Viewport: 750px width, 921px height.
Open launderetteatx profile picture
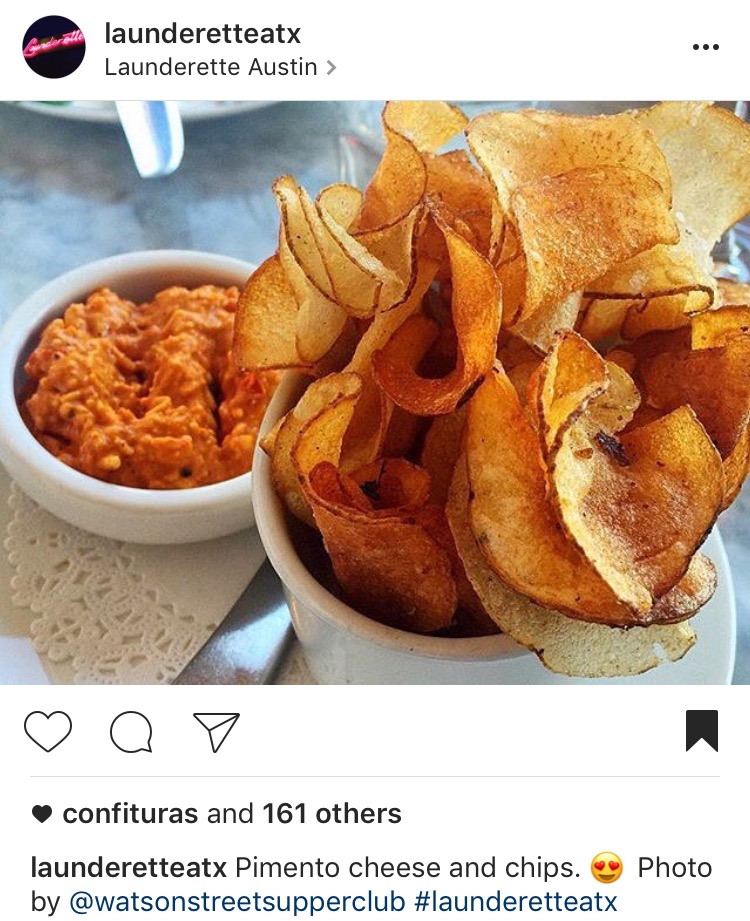(54, 47)
